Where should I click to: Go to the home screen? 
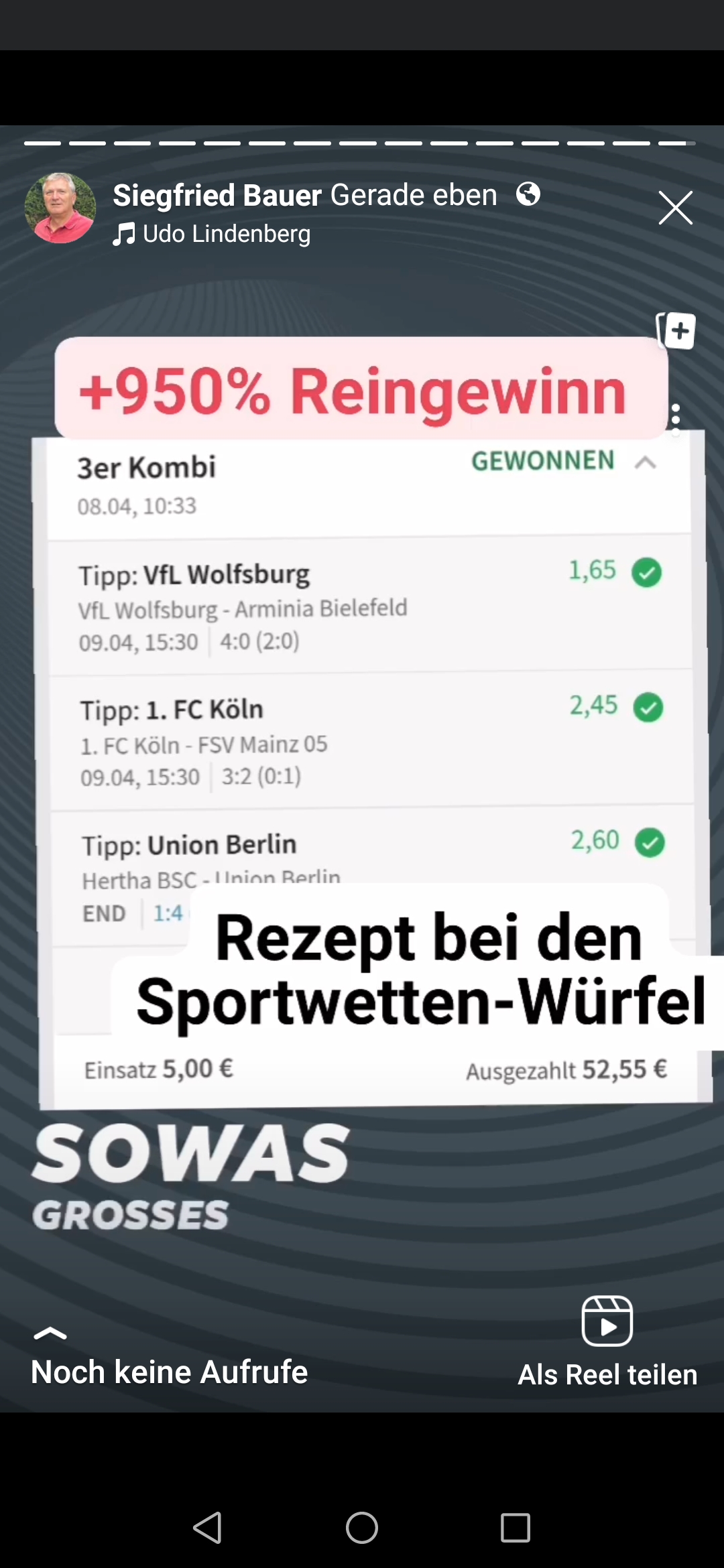click(362, 1528)
